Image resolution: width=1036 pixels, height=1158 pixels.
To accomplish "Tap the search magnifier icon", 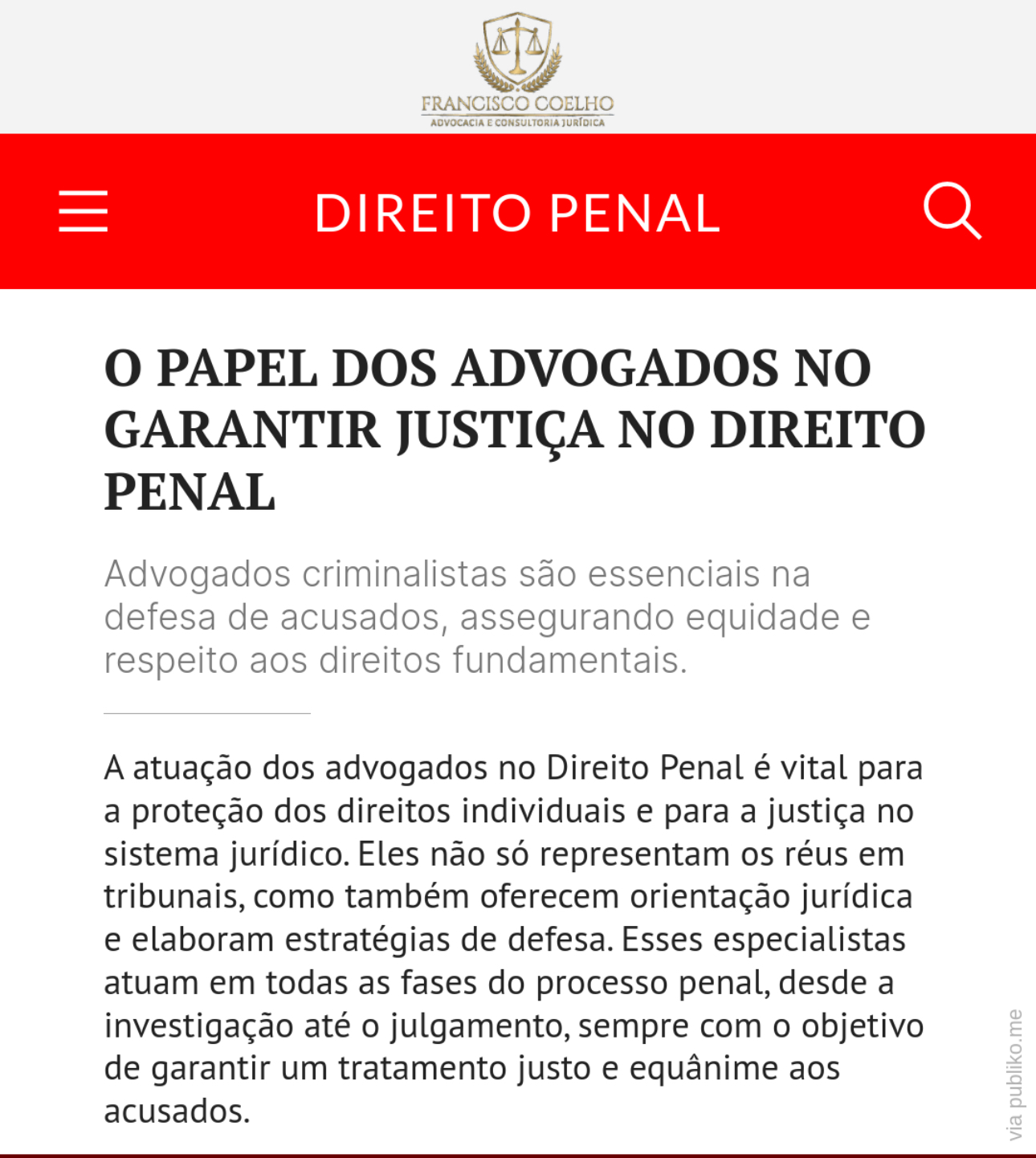I will tap(952, 211).
